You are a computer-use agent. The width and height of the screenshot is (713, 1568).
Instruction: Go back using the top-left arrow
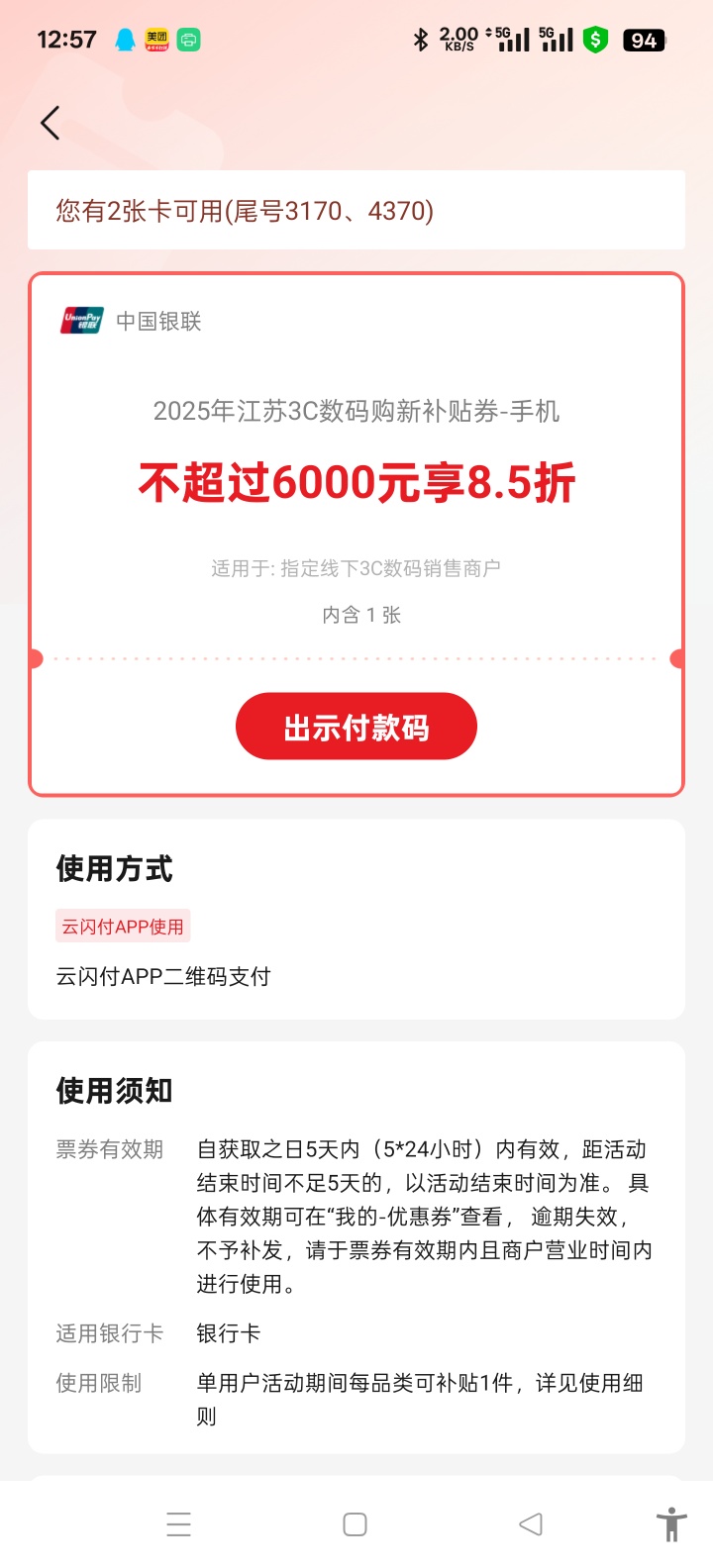pos(51,124)
